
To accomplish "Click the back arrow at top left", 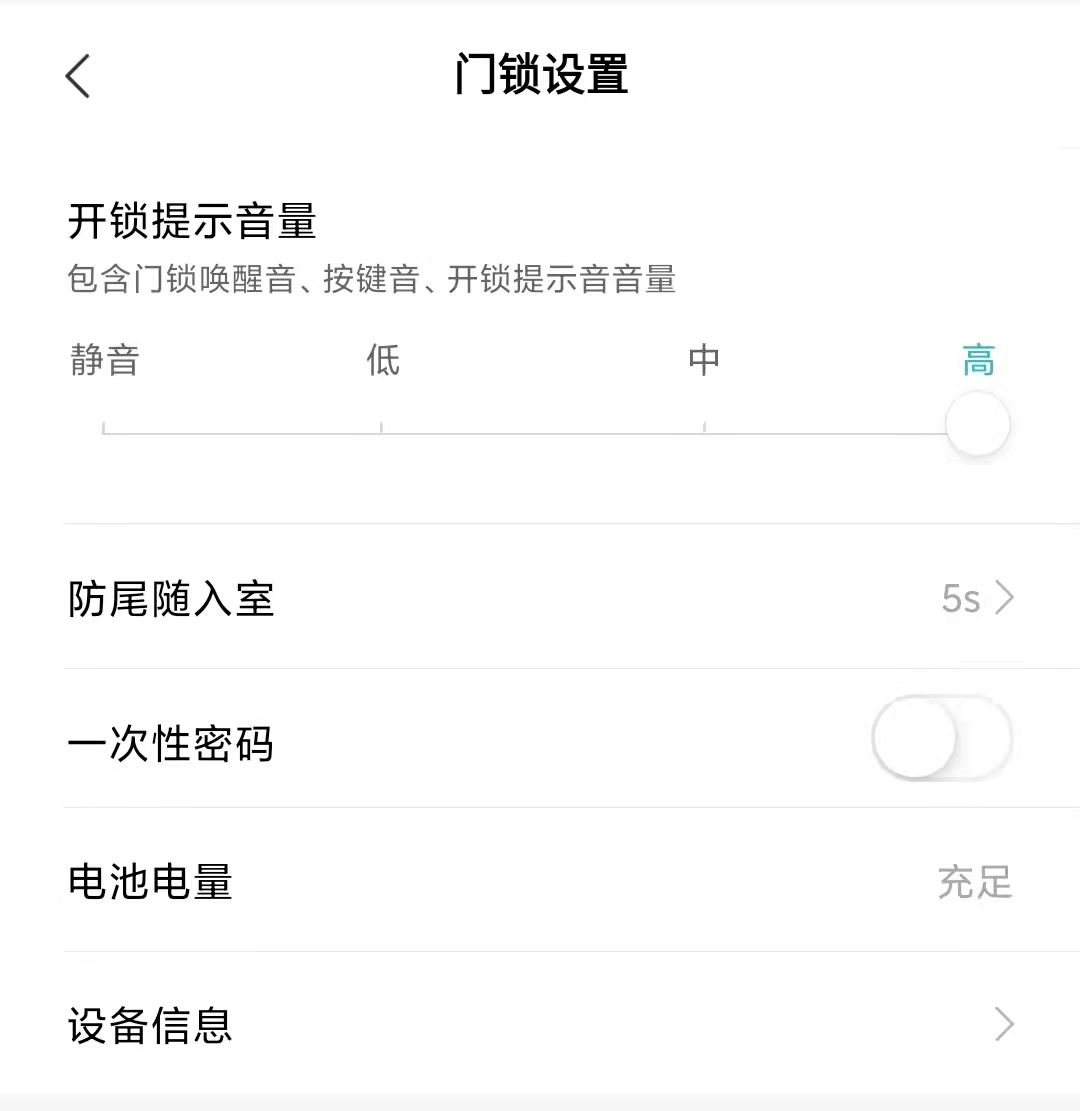I will (x=78, y=76).
